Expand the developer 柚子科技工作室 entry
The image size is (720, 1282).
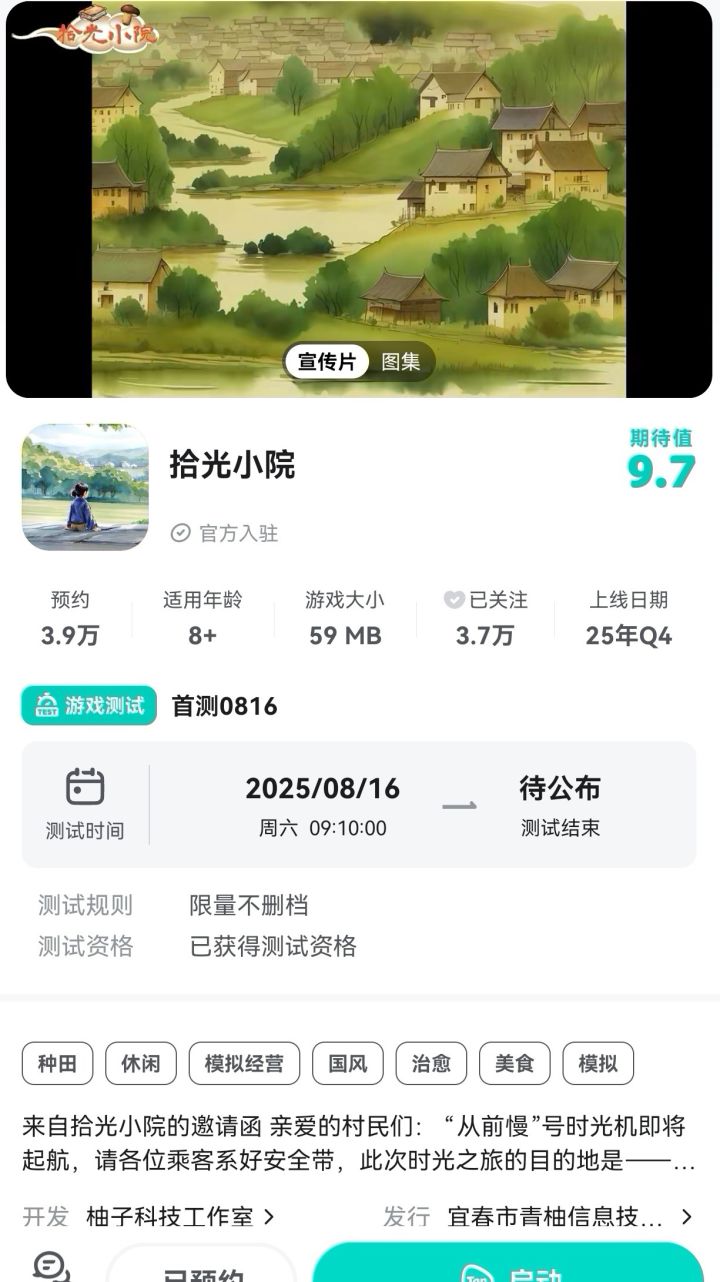(x=180, y=1218)
